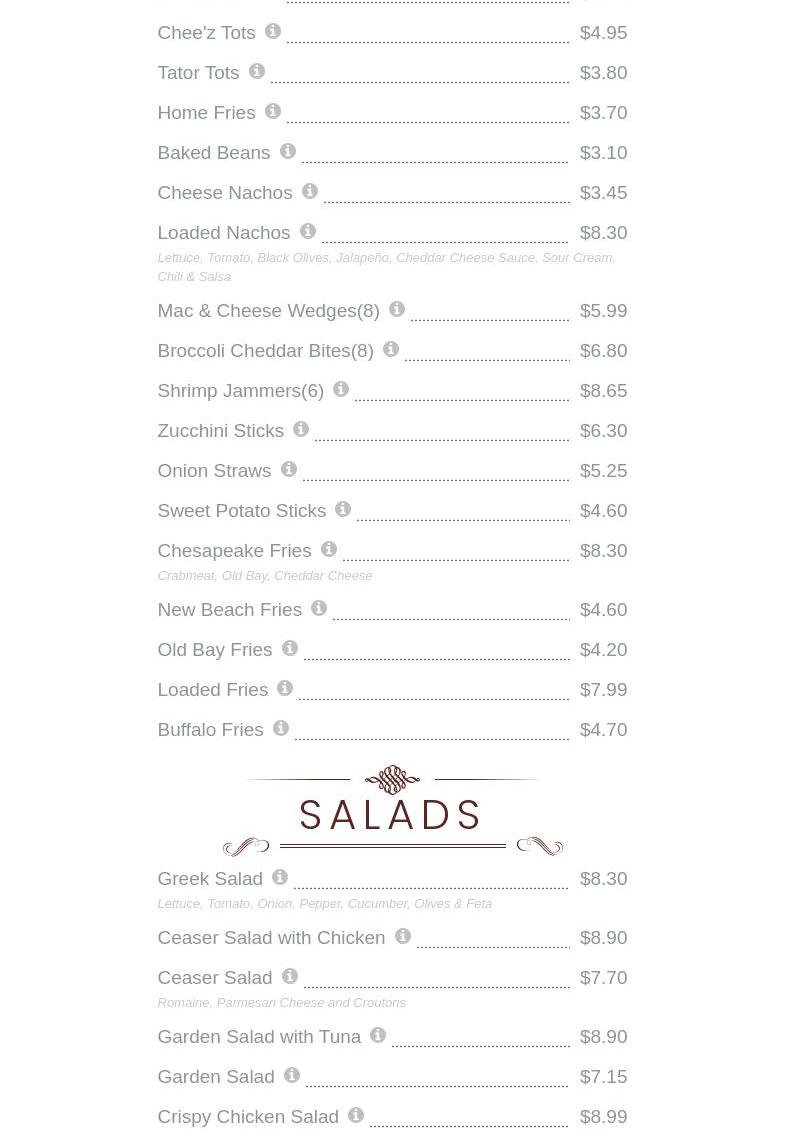This screenshot has width=785, height=1143.
Task: Tap Shrimp Jammers info icon
Action: (x=341, y=389)
